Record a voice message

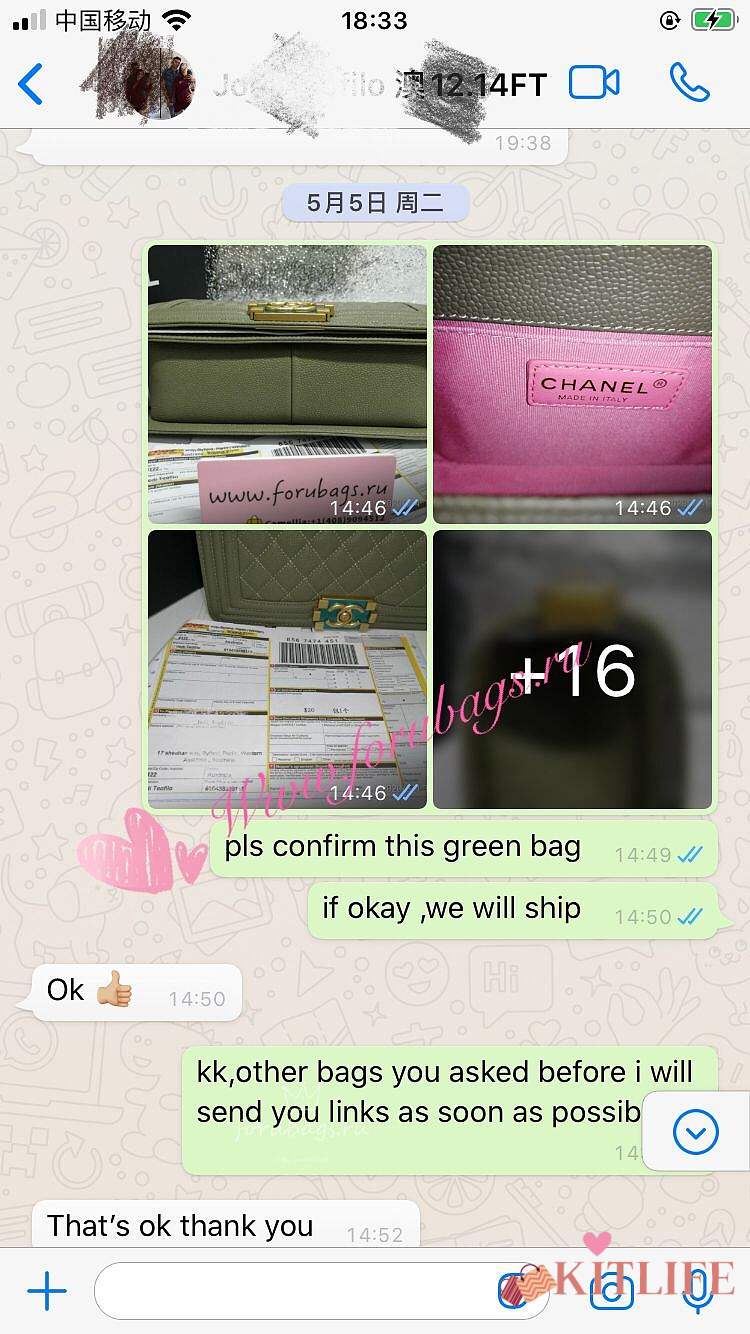697,1291
